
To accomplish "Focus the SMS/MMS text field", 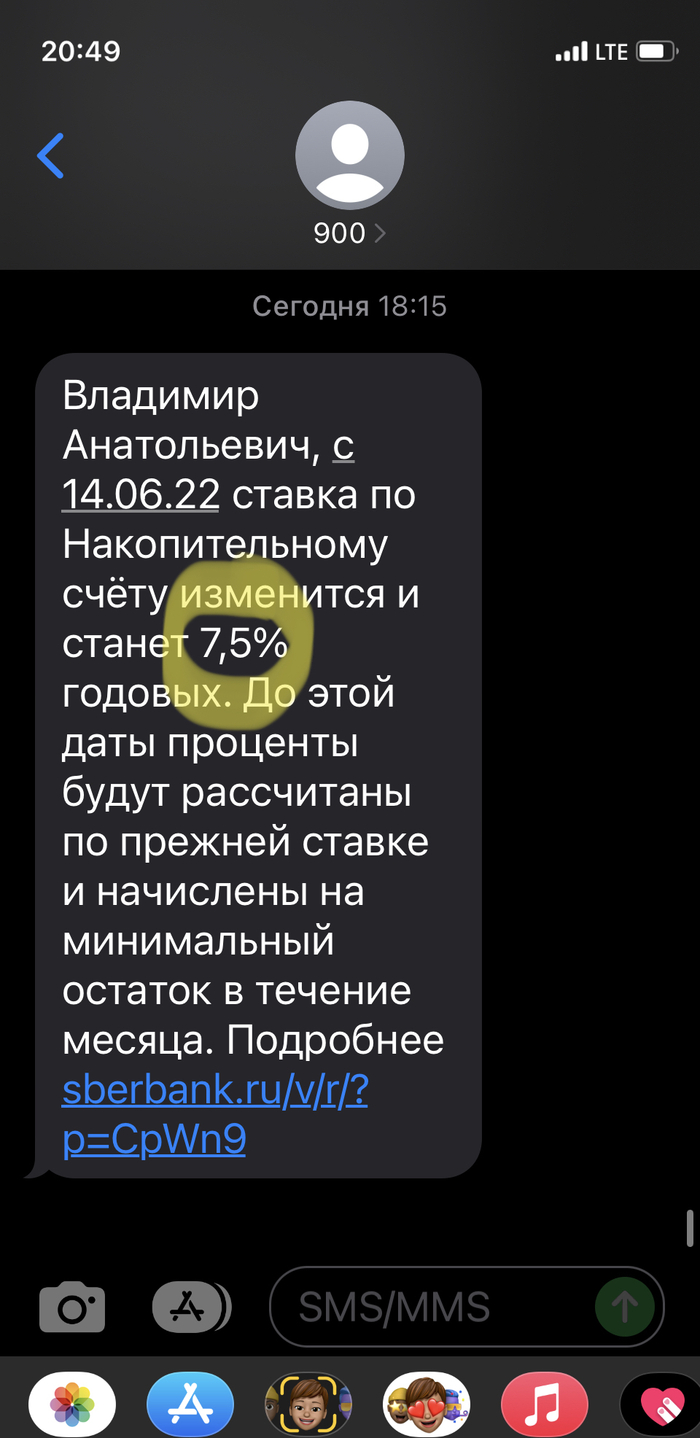I will tap(430, 1306).
